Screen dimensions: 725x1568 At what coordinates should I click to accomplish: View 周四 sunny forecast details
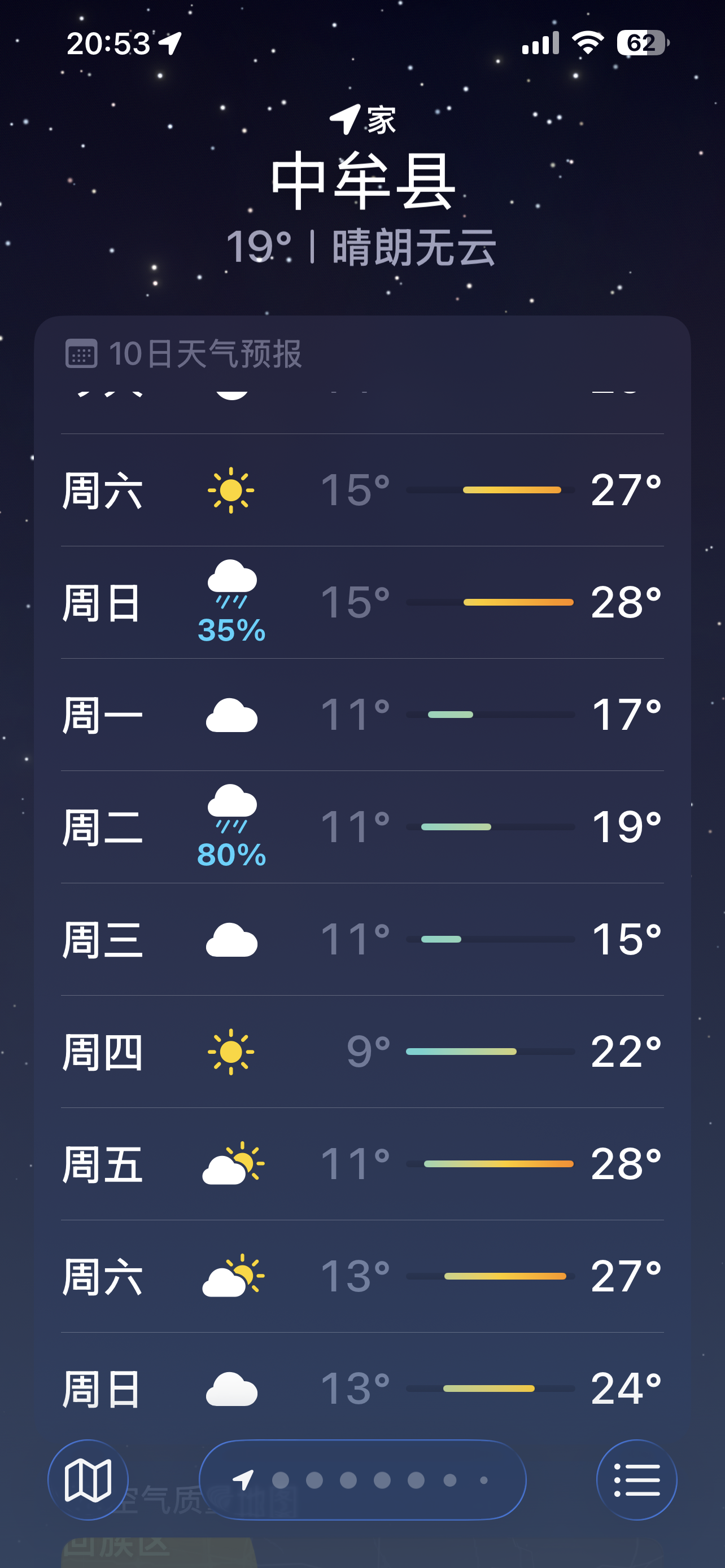362,1051
